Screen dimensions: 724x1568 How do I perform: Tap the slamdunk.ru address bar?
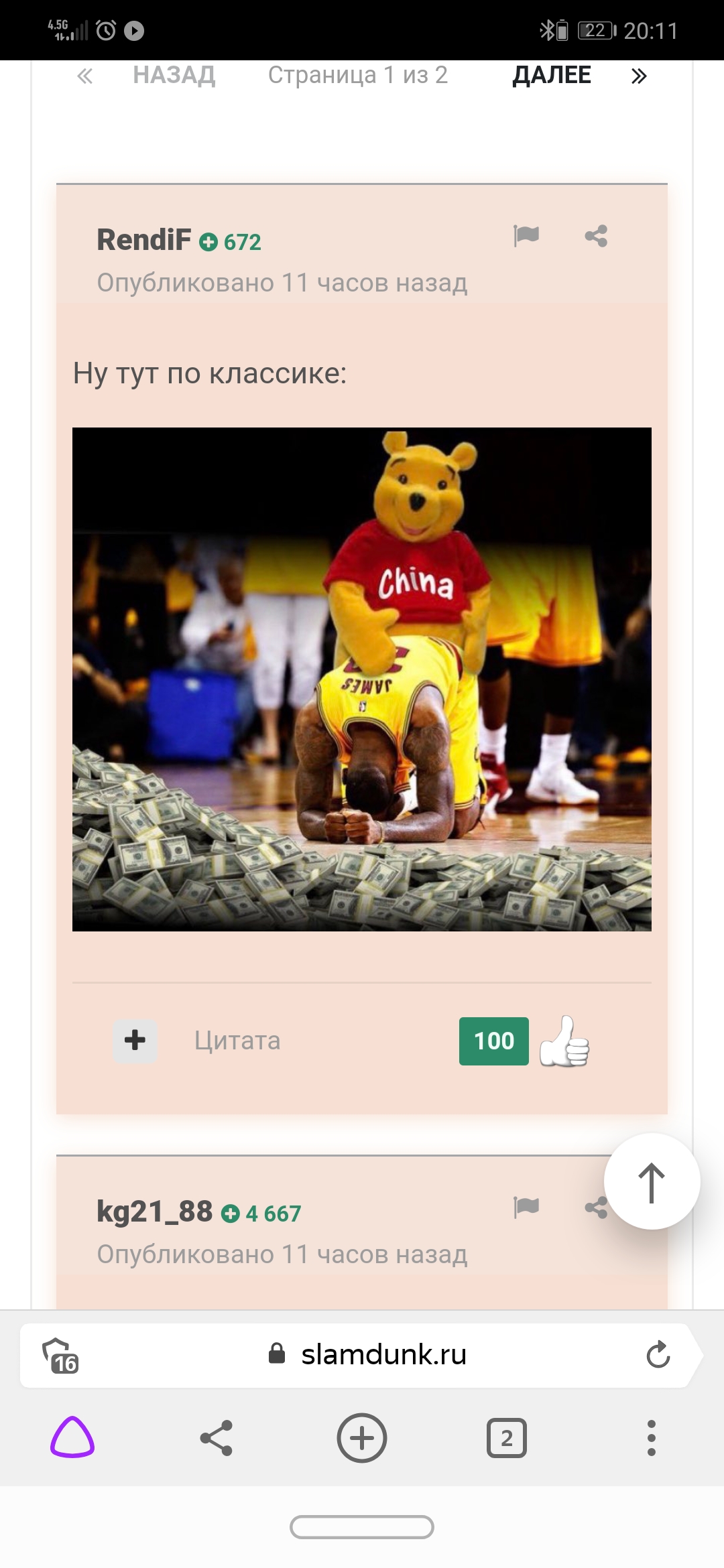pyautogui.click(x=362, y=1355)
